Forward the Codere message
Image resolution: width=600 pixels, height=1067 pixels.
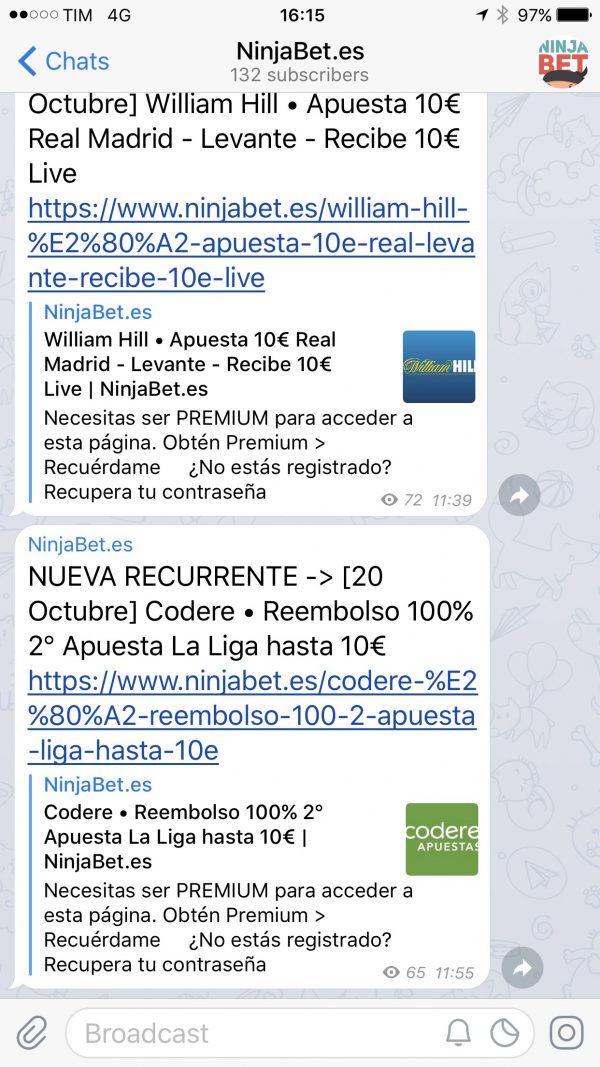(522, 967)
